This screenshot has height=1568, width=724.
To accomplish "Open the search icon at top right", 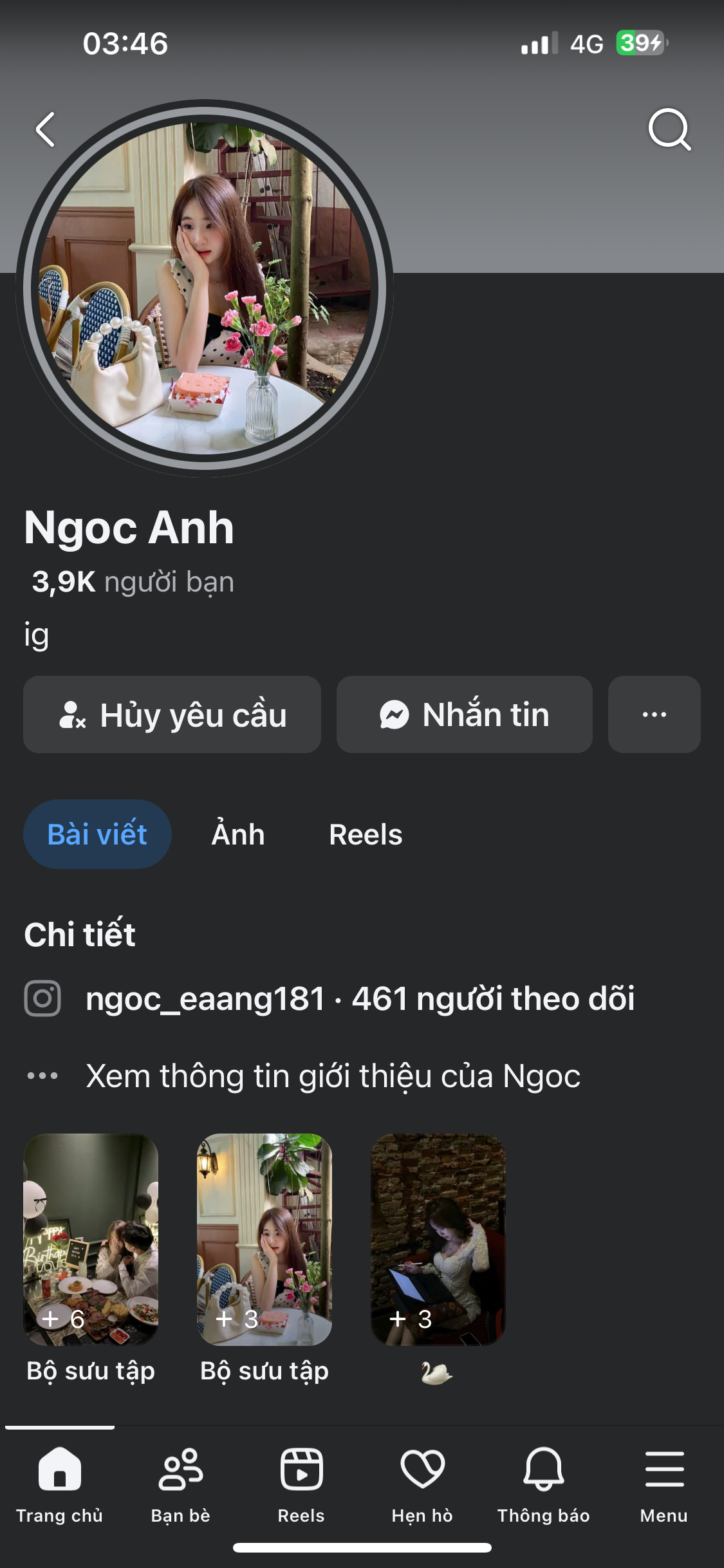I will [x=669, y=129].
